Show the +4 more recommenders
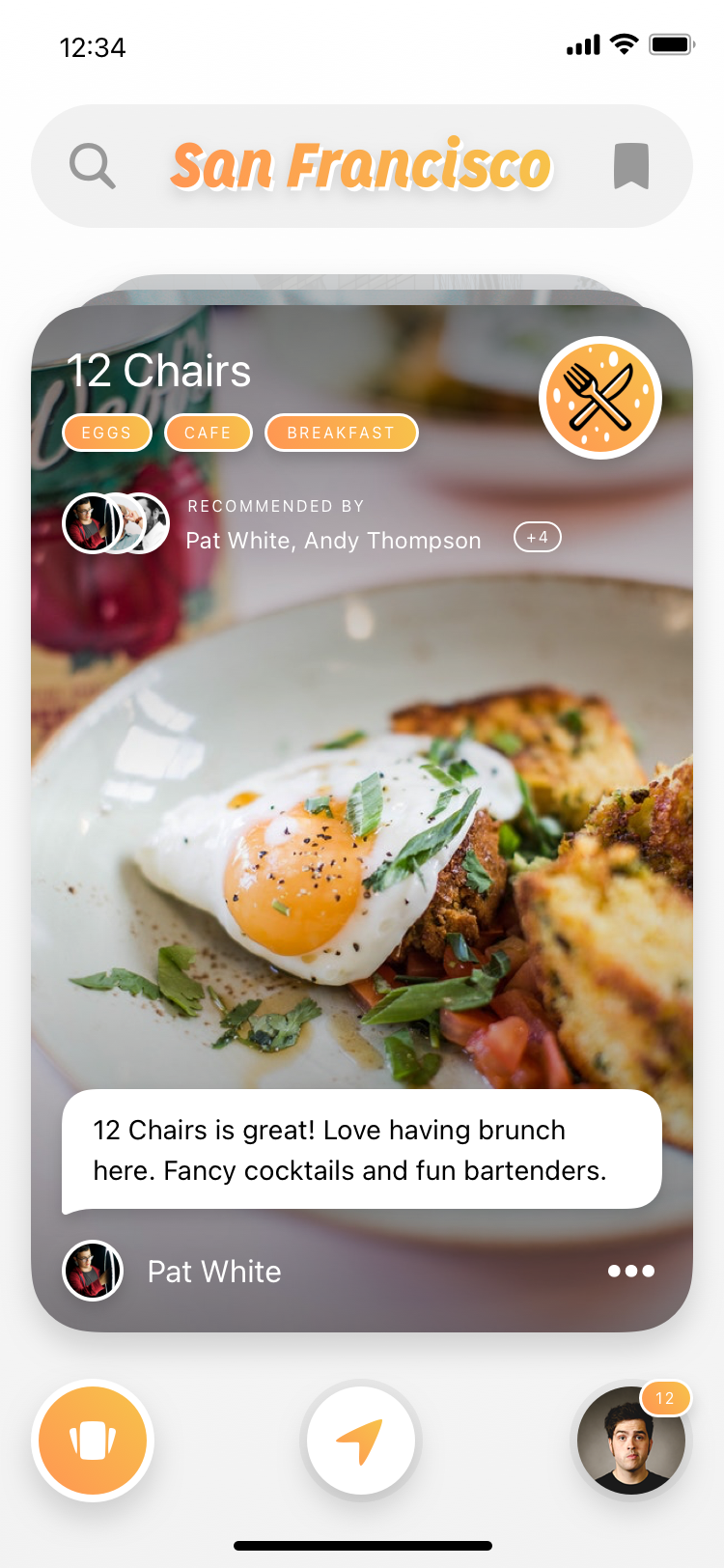Image resolution: width=724 pixels, height=1568 pixels. 538,537
